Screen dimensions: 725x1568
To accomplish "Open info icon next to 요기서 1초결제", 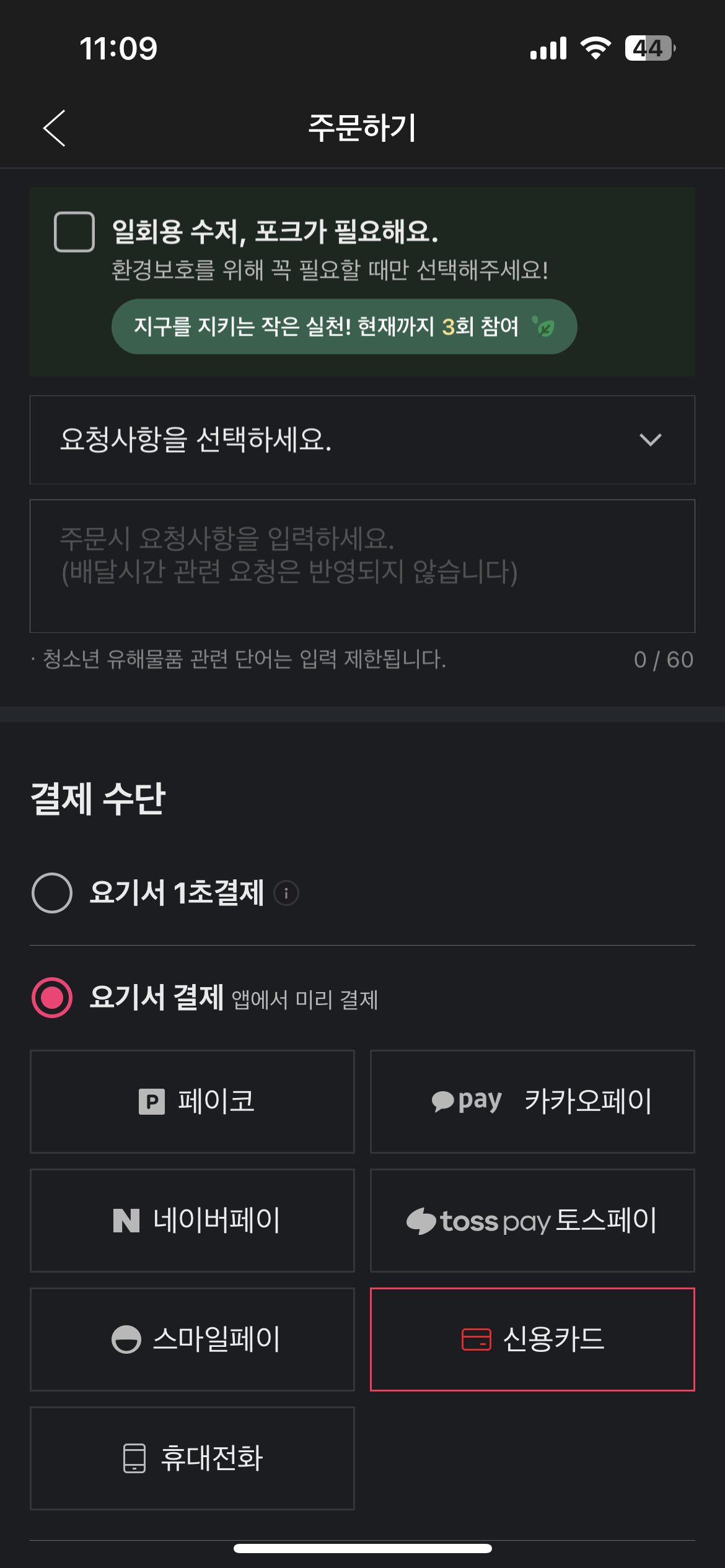I will [286, 893].
